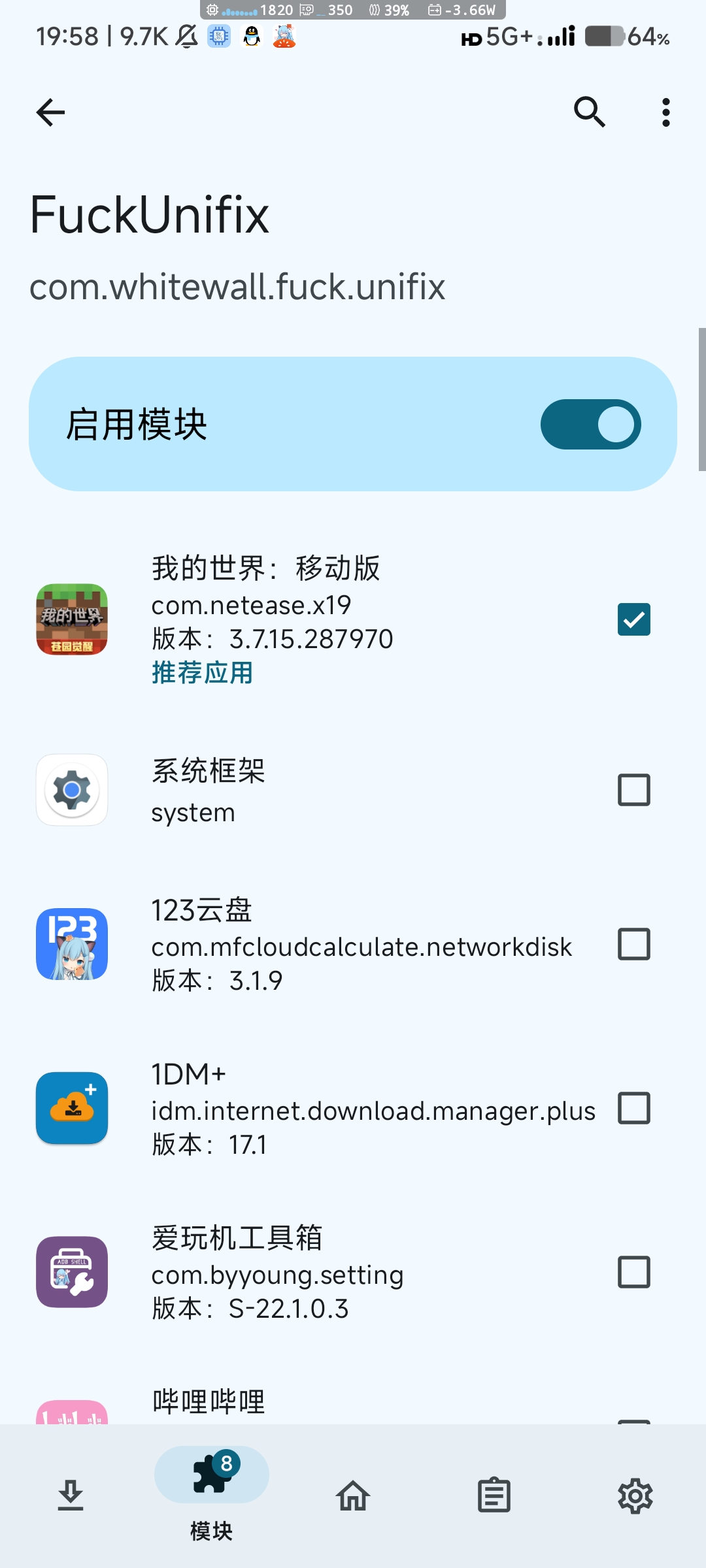Toggle the 启用模块 switch
Screen dimensions: 706x1568
pos(590,424)
